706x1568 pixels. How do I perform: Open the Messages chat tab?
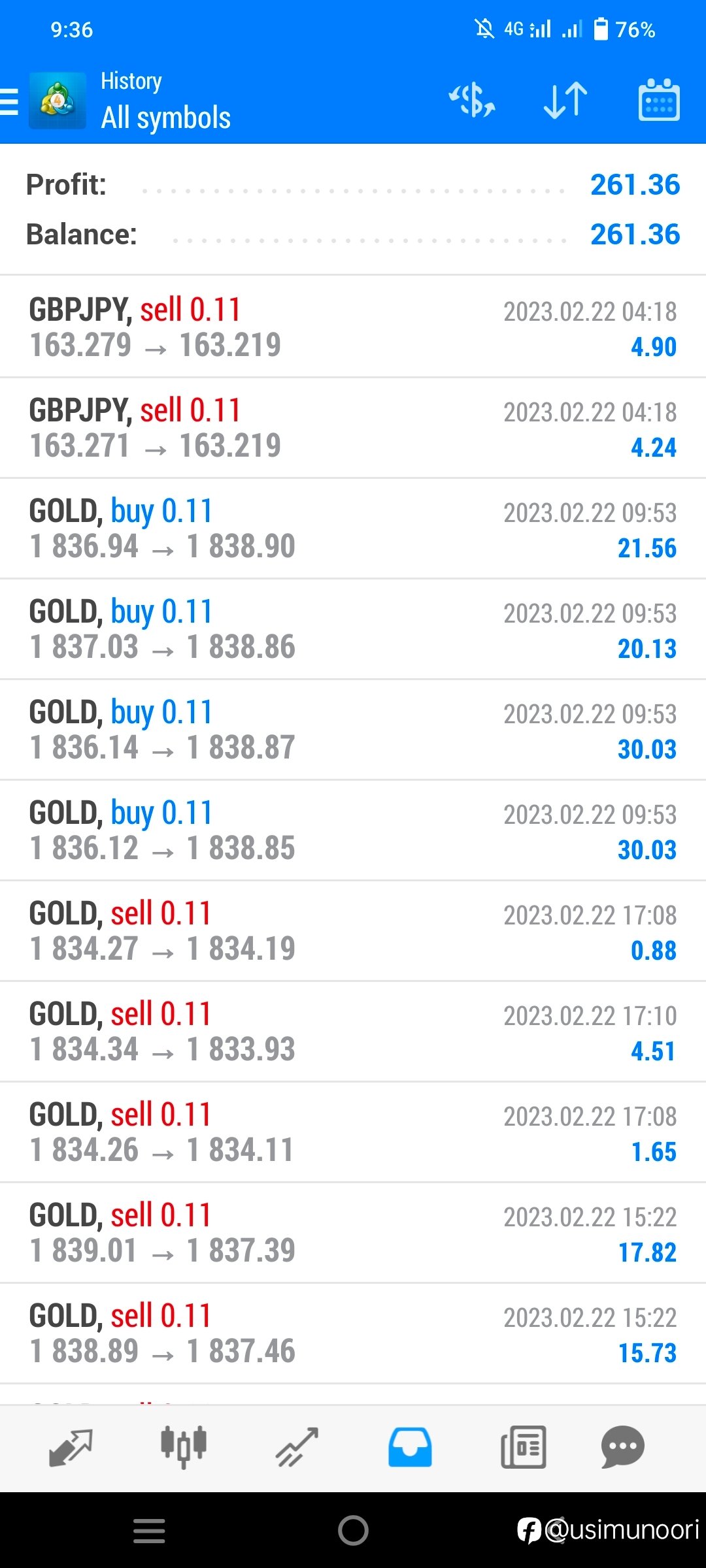tap(622, 1448)
